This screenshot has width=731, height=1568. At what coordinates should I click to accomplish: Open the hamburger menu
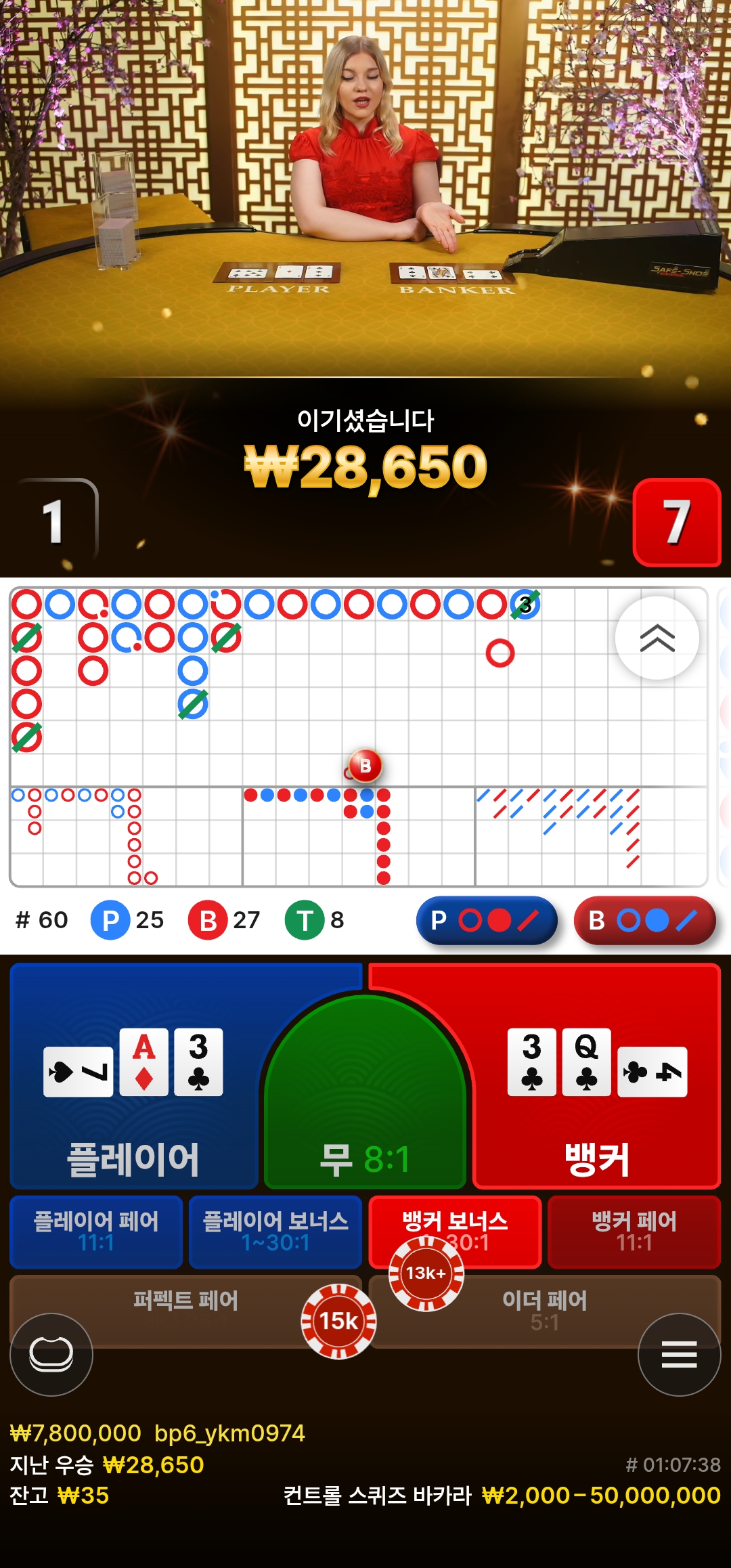click(679, 1354)
